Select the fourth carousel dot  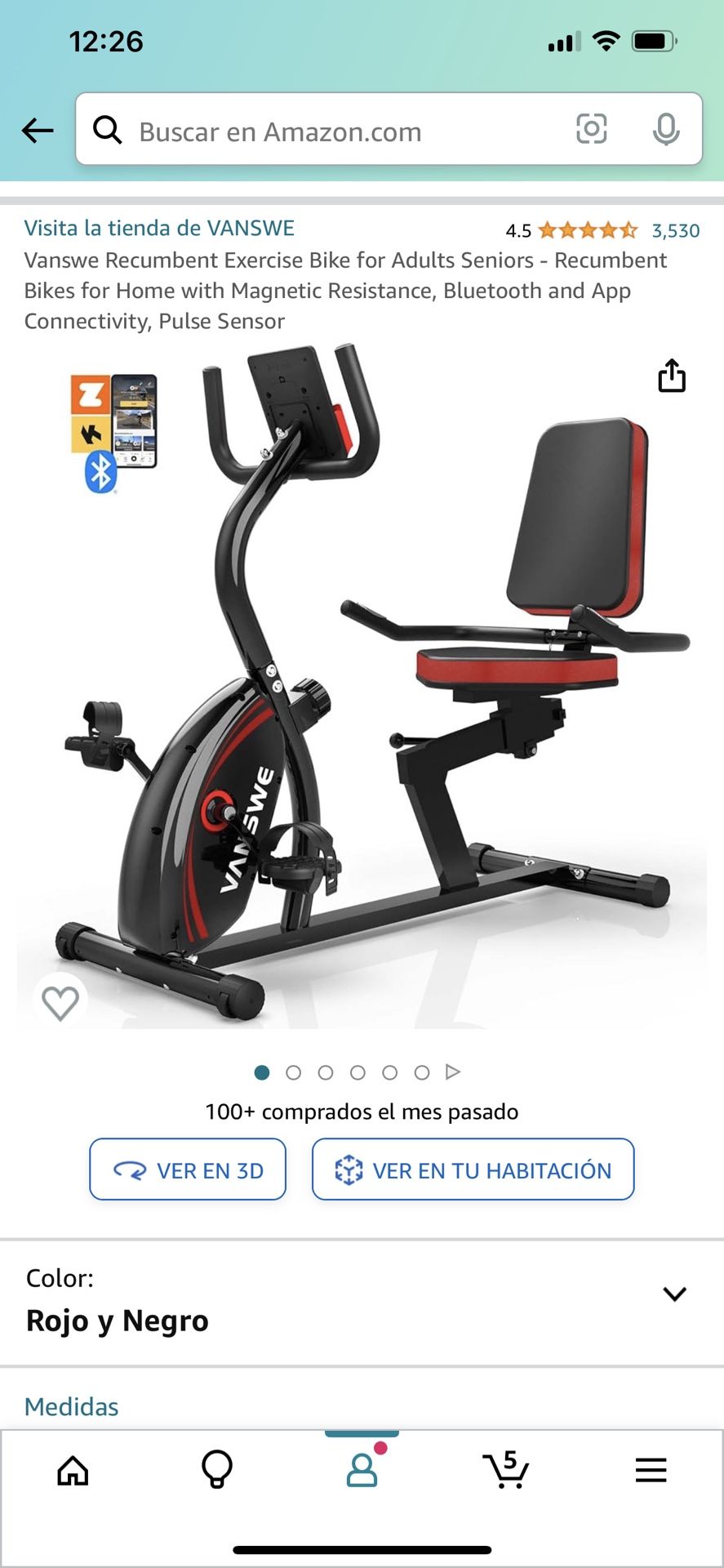click(x=358, y=1071)
